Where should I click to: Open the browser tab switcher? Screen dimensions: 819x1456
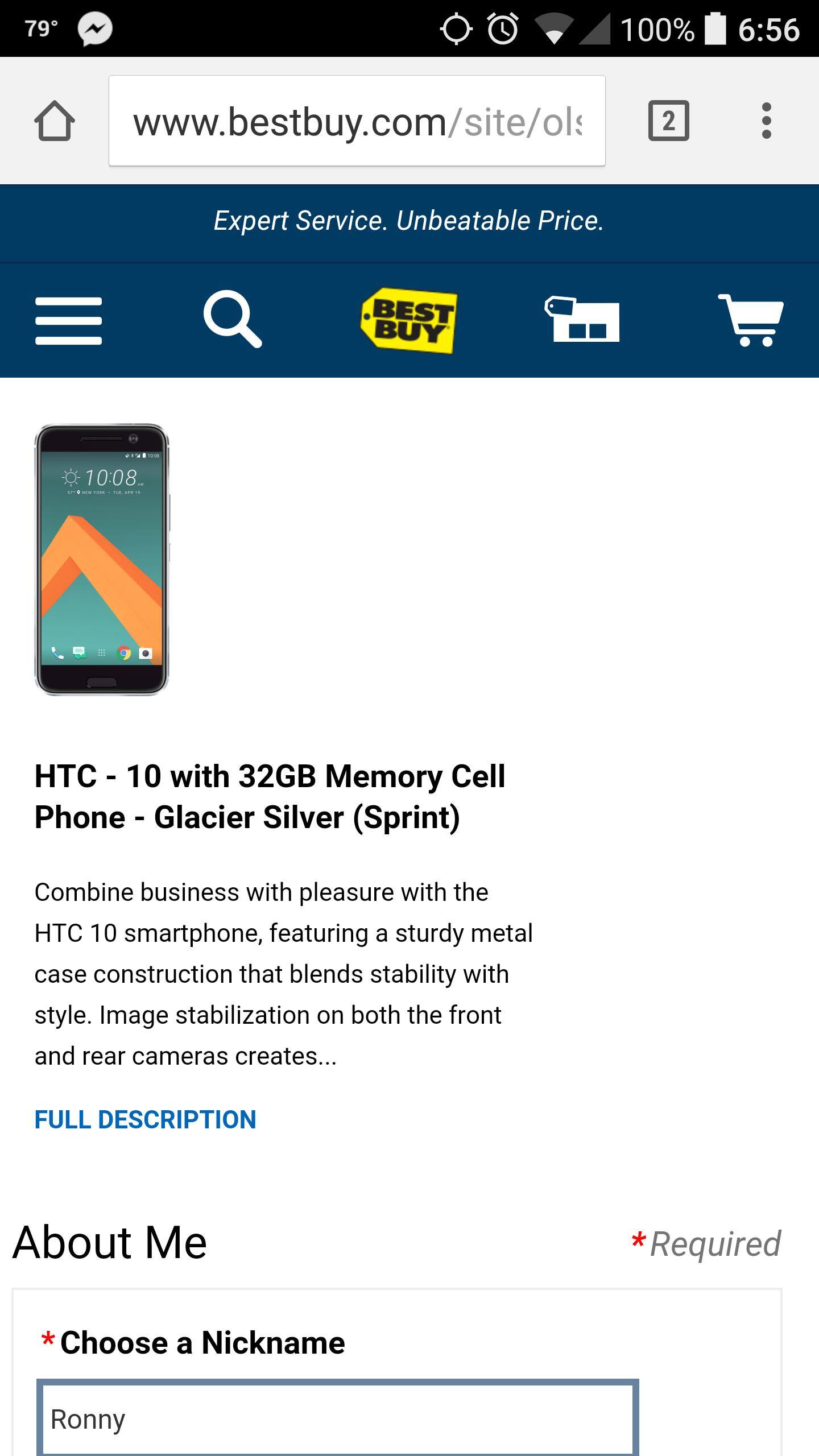click(x=668, y=121)
